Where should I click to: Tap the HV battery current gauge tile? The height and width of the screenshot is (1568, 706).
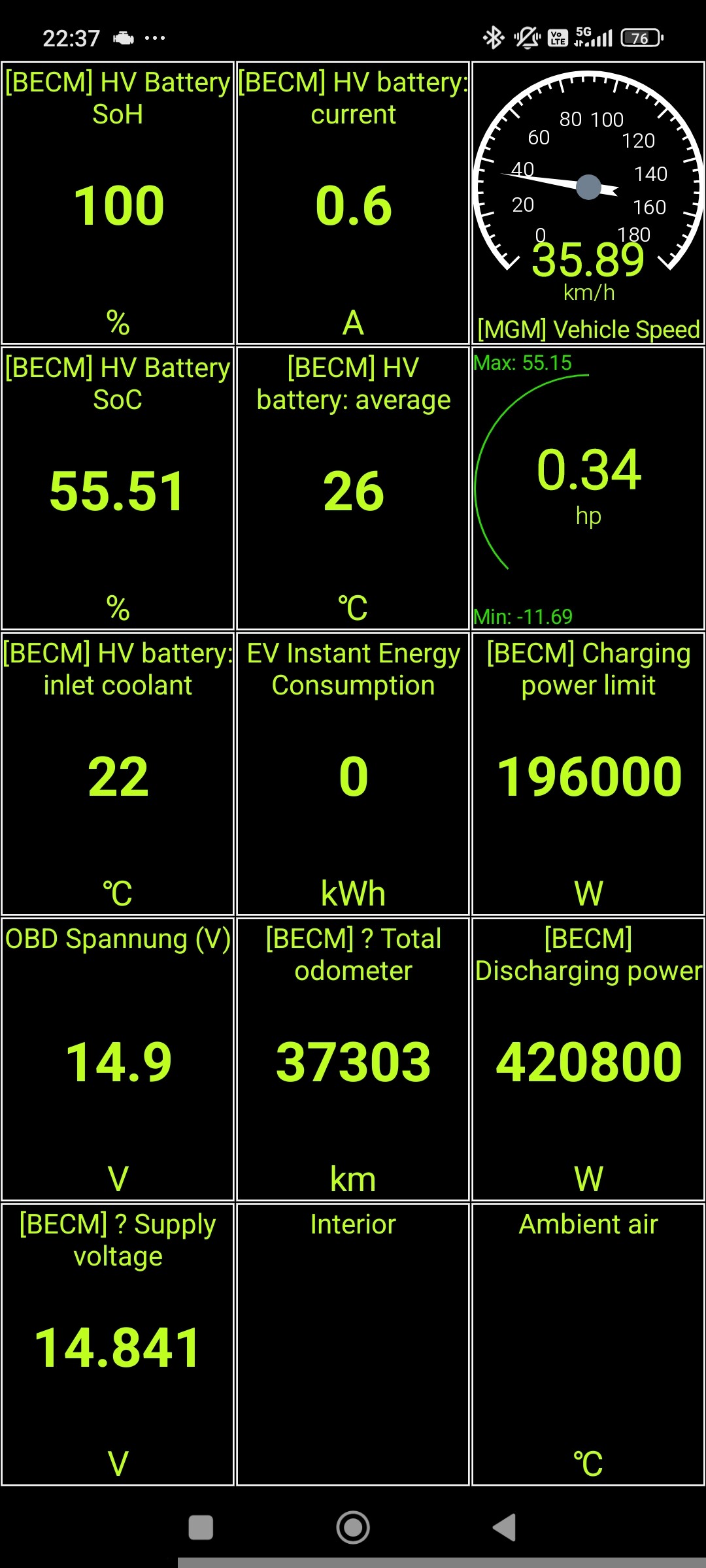tap(353, 203)
